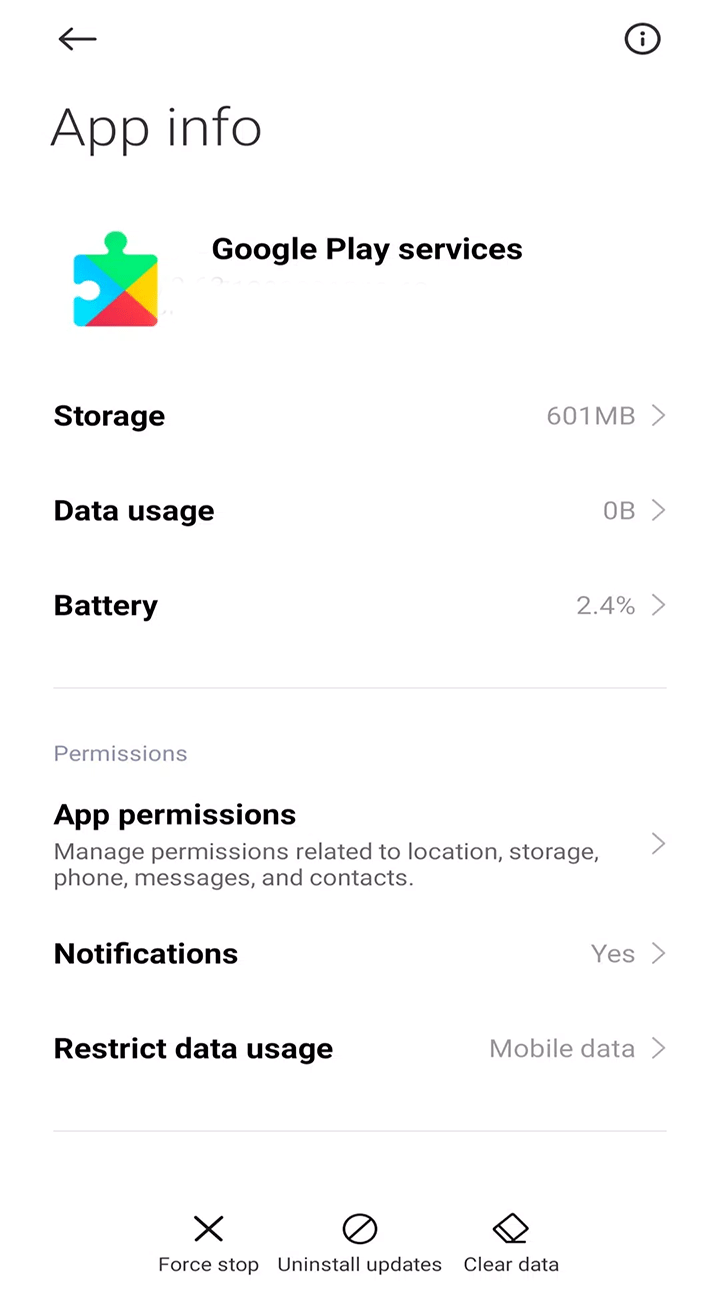Force stop Google Play services
This screenshot has width=720, height=1311.
[x=208, y=1243]
